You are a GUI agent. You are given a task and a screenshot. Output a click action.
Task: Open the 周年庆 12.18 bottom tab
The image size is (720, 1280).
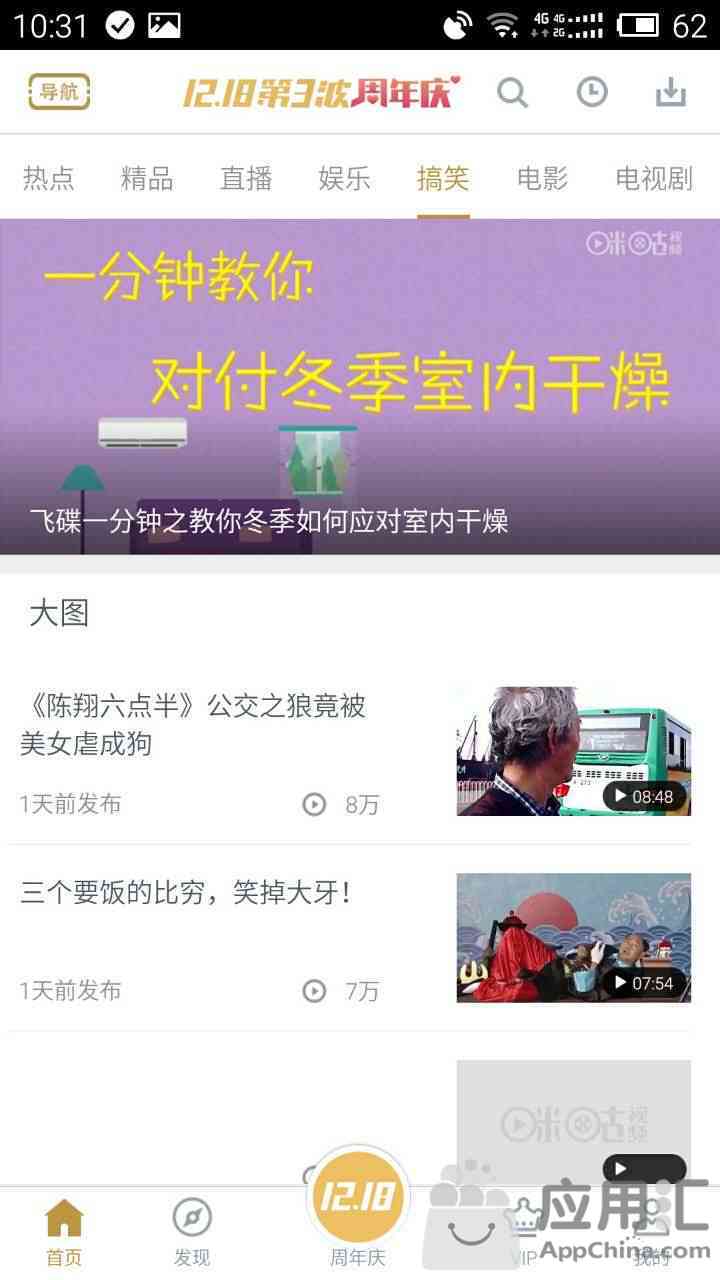pyautogui.click(x=358, y=1210)
